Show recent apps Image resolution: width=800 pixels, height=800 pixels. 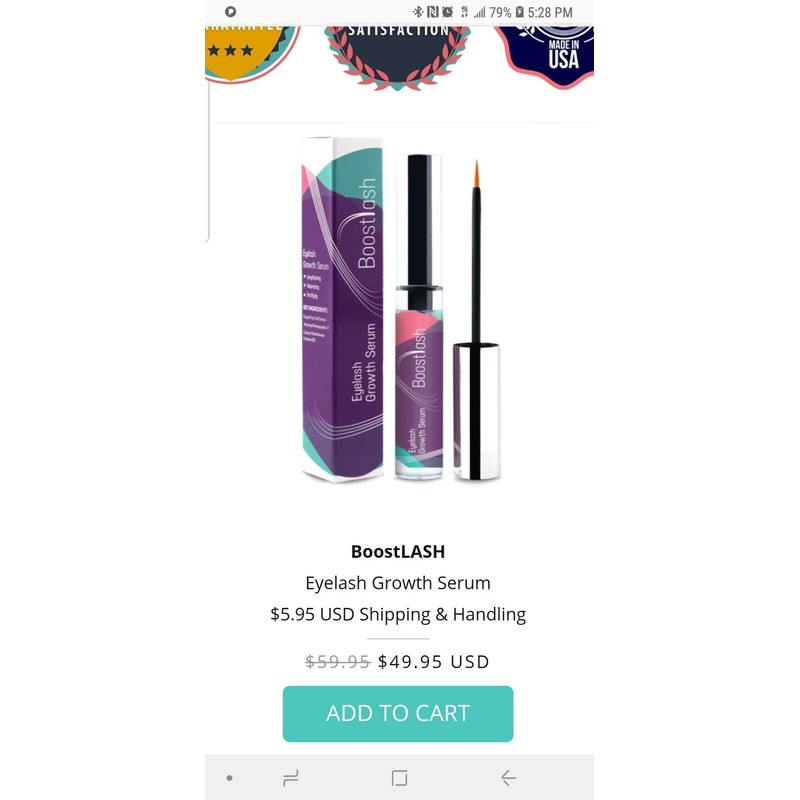pos(291,778)
